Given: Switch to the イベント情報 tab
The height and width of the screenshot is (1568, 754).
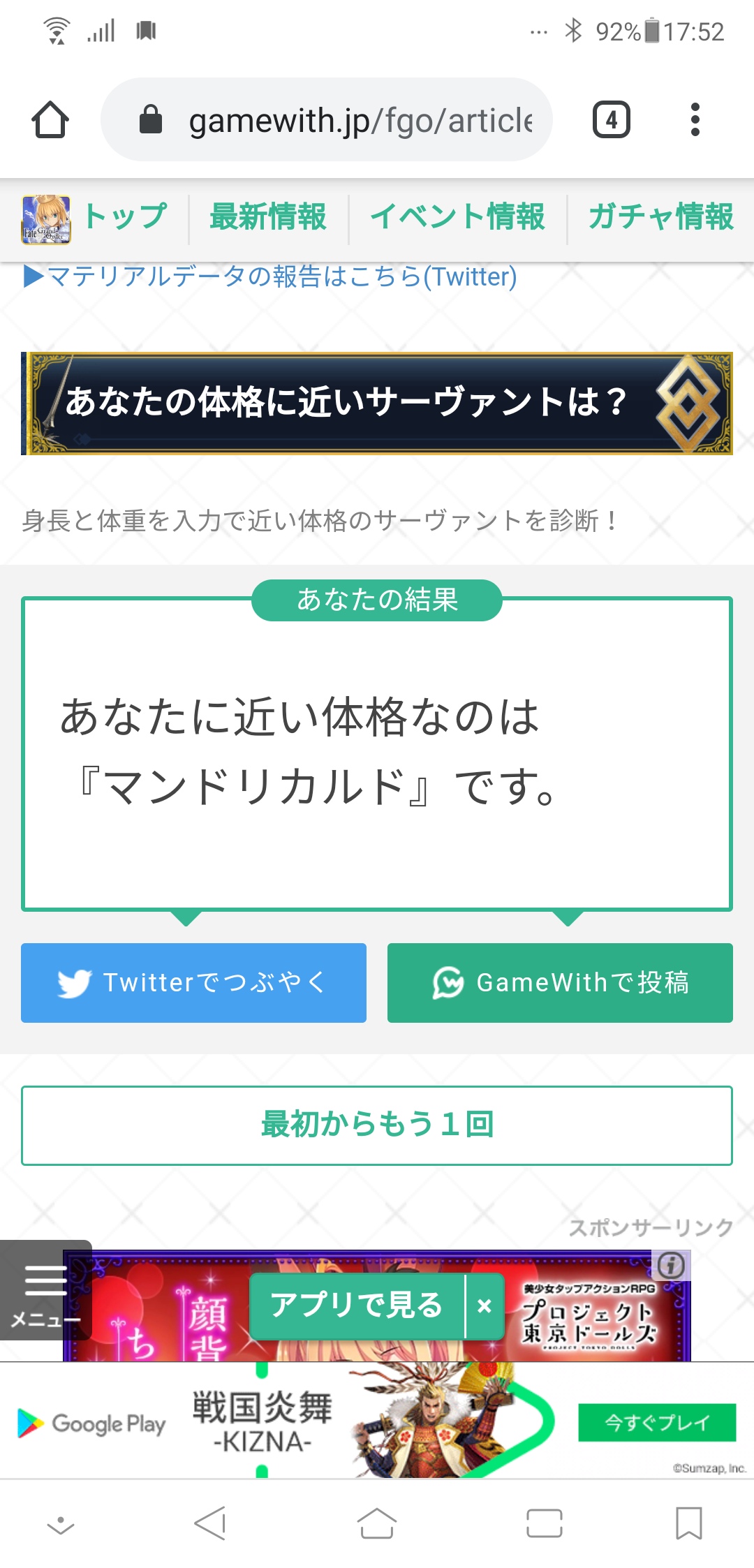Looking at the screenshot, I should coord(457,217).
